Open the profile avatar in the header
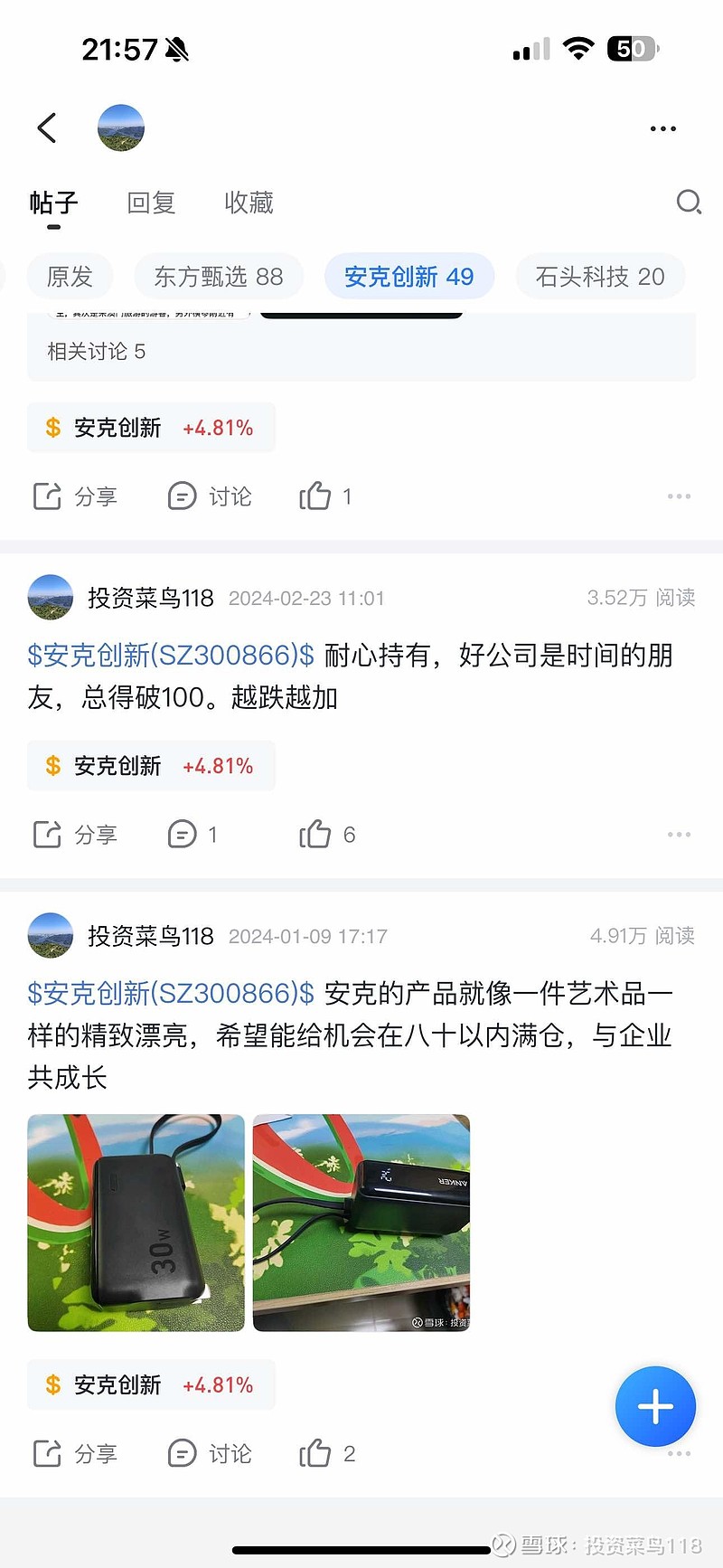 [121, 128]
